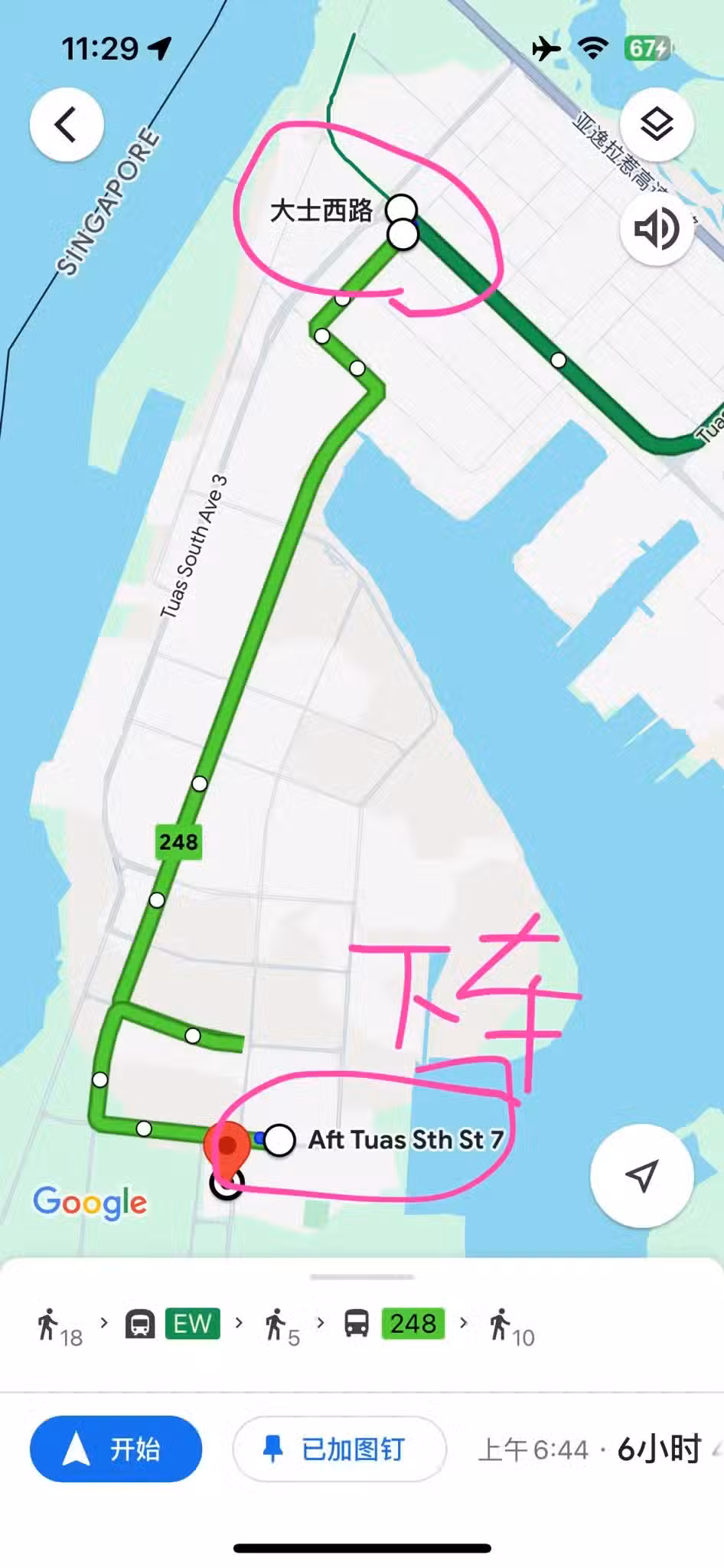Image resolution: width=724 pixels, height=1568 pixels.
Task: Go back using the arrow button
Action: coord(67,124)
